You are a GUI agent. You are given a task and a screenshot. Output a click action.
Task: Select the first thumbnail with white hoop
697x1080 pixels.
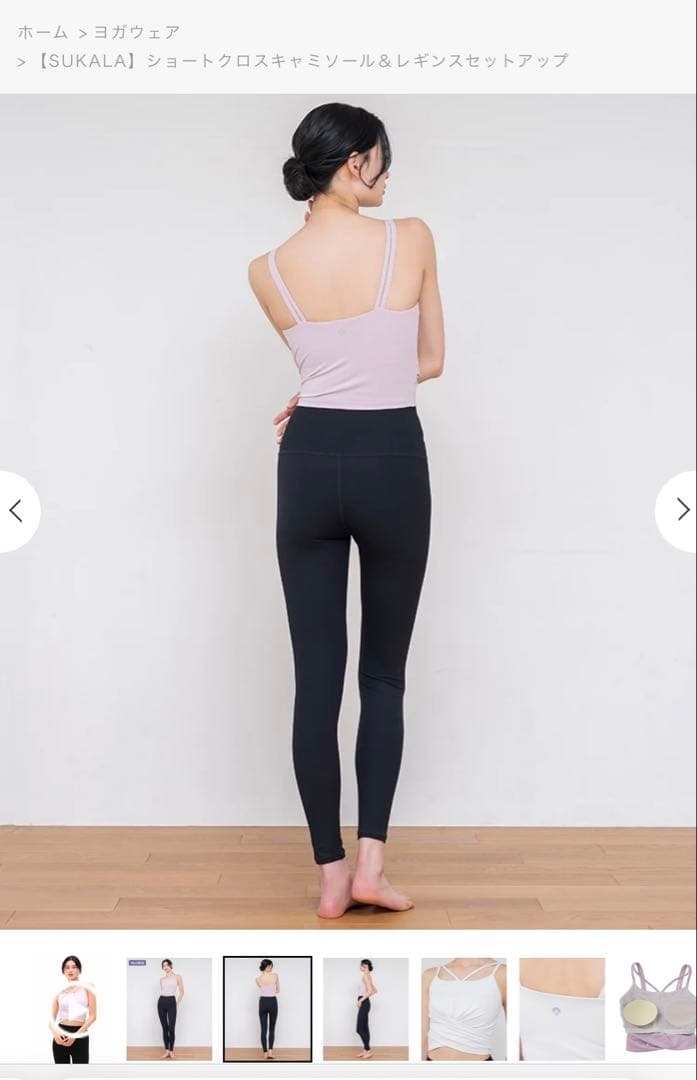click(70, 1008)
